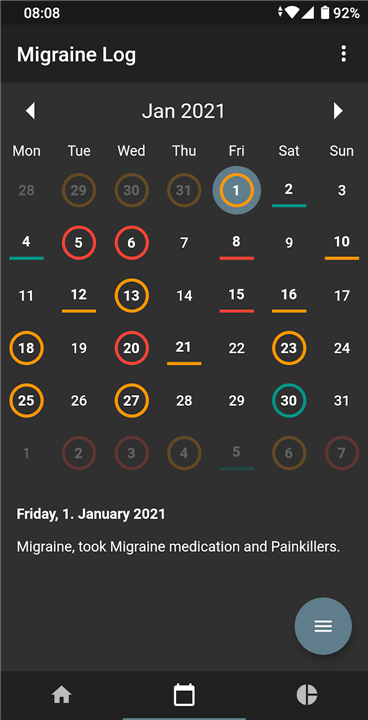This screenshot has height=720, width=368.
Task: Select January 8 on the calendar
Action: coord(236,243)
